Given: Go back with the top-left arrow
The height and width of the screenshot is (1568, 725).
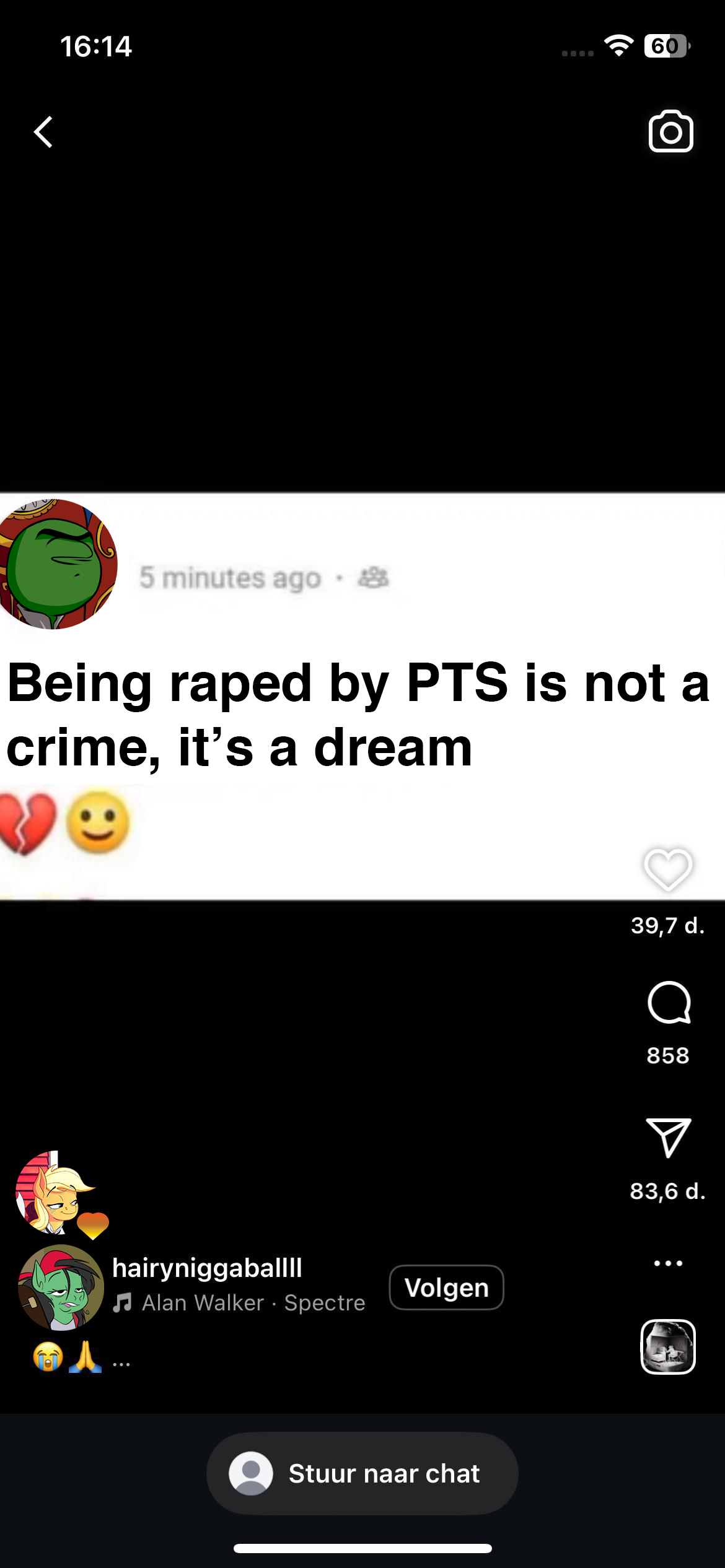Looking at the screenshot, I should (x=43, y=132).
